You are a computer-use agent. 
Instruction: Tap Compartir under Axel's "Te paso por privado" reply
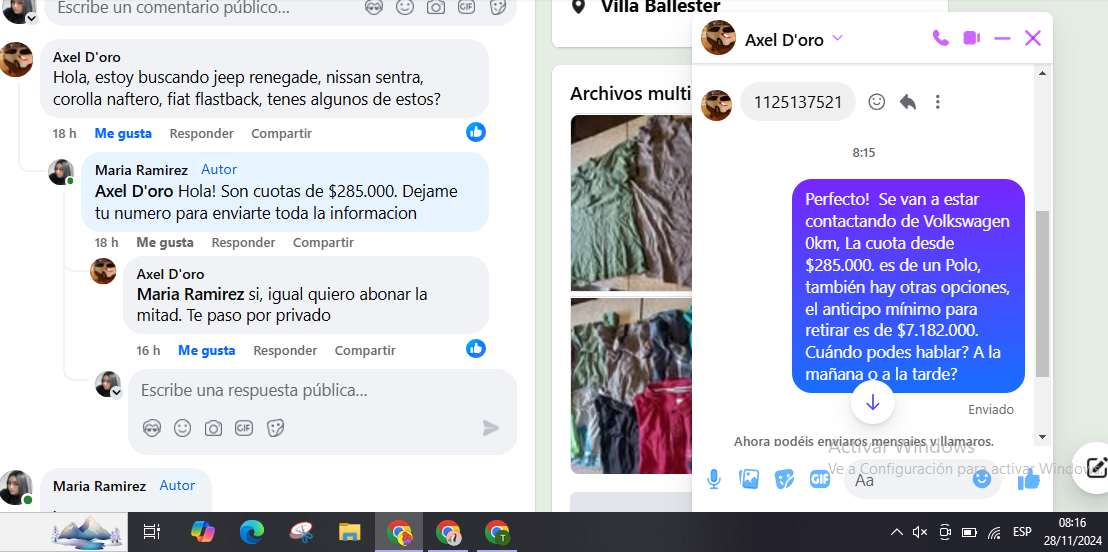click(x=365, y=350)
